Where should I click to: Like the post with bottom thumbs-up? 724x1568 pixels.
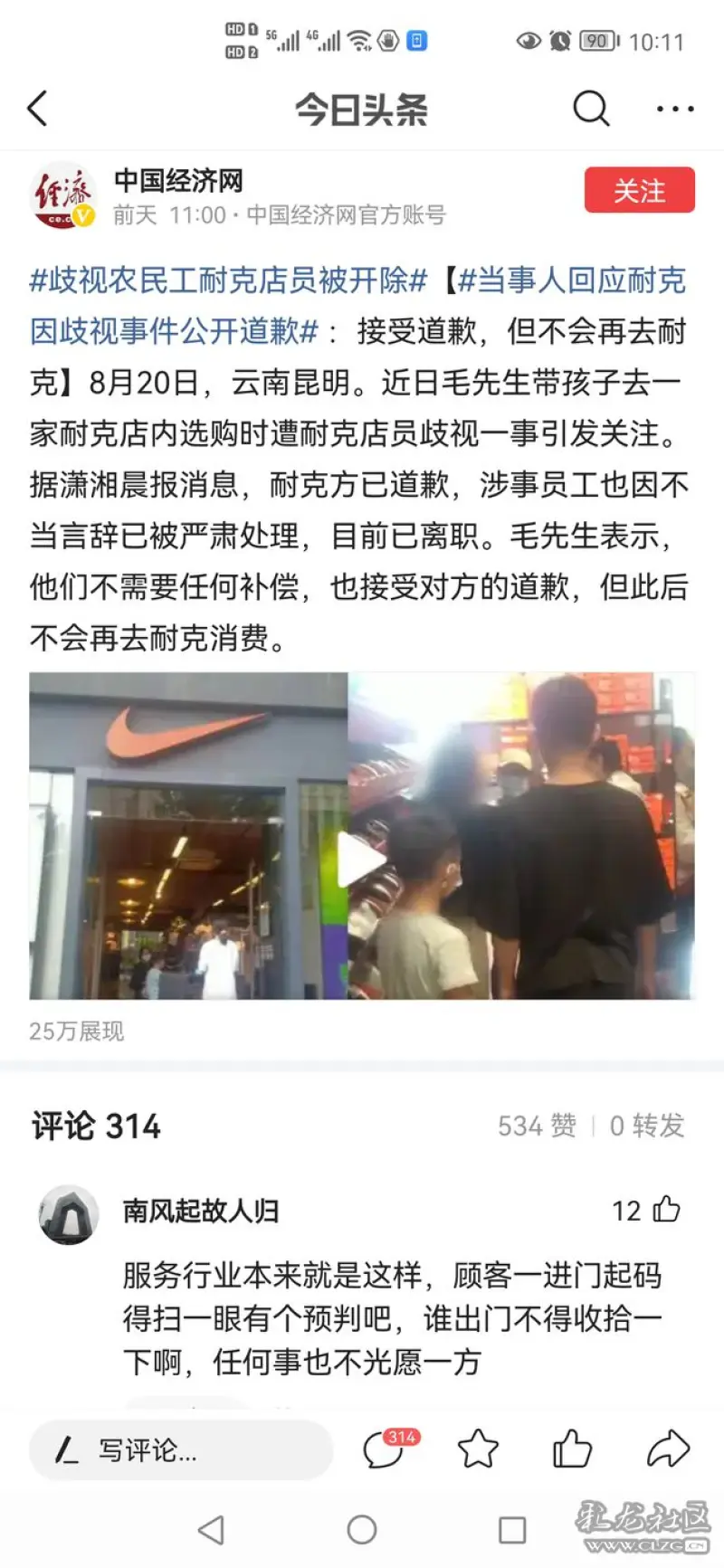tap(572, 1449)
